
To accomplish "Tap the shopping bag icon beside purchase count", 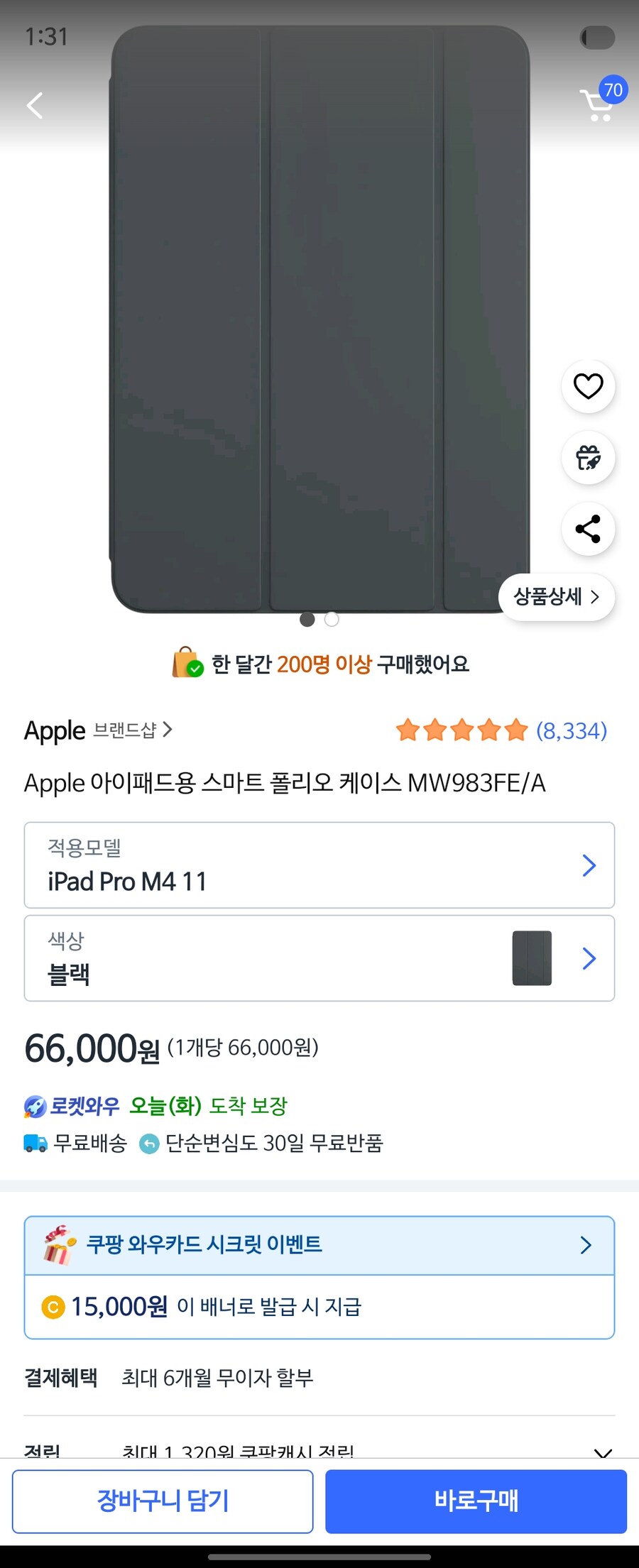I will point(186,662).
